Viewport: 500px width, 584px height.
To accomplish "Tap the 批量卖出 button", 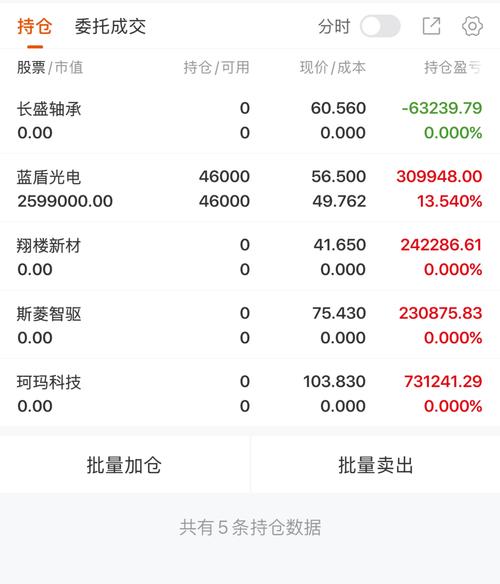I will click(376, 465).
